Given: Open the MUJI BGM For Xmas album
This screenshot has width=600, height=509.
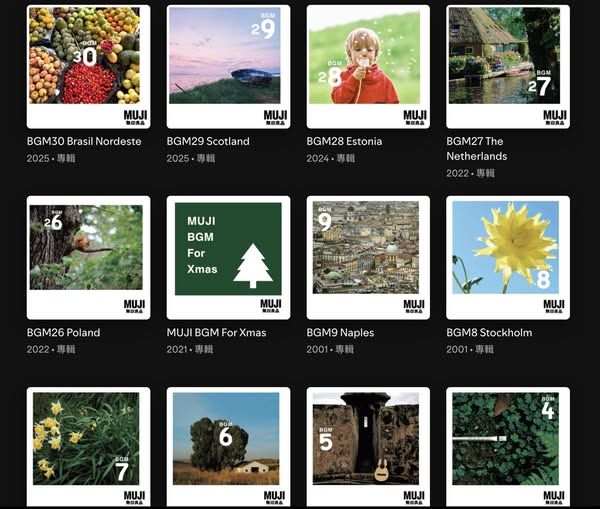Looking at the screenshot, I should (x=228, y=257).
